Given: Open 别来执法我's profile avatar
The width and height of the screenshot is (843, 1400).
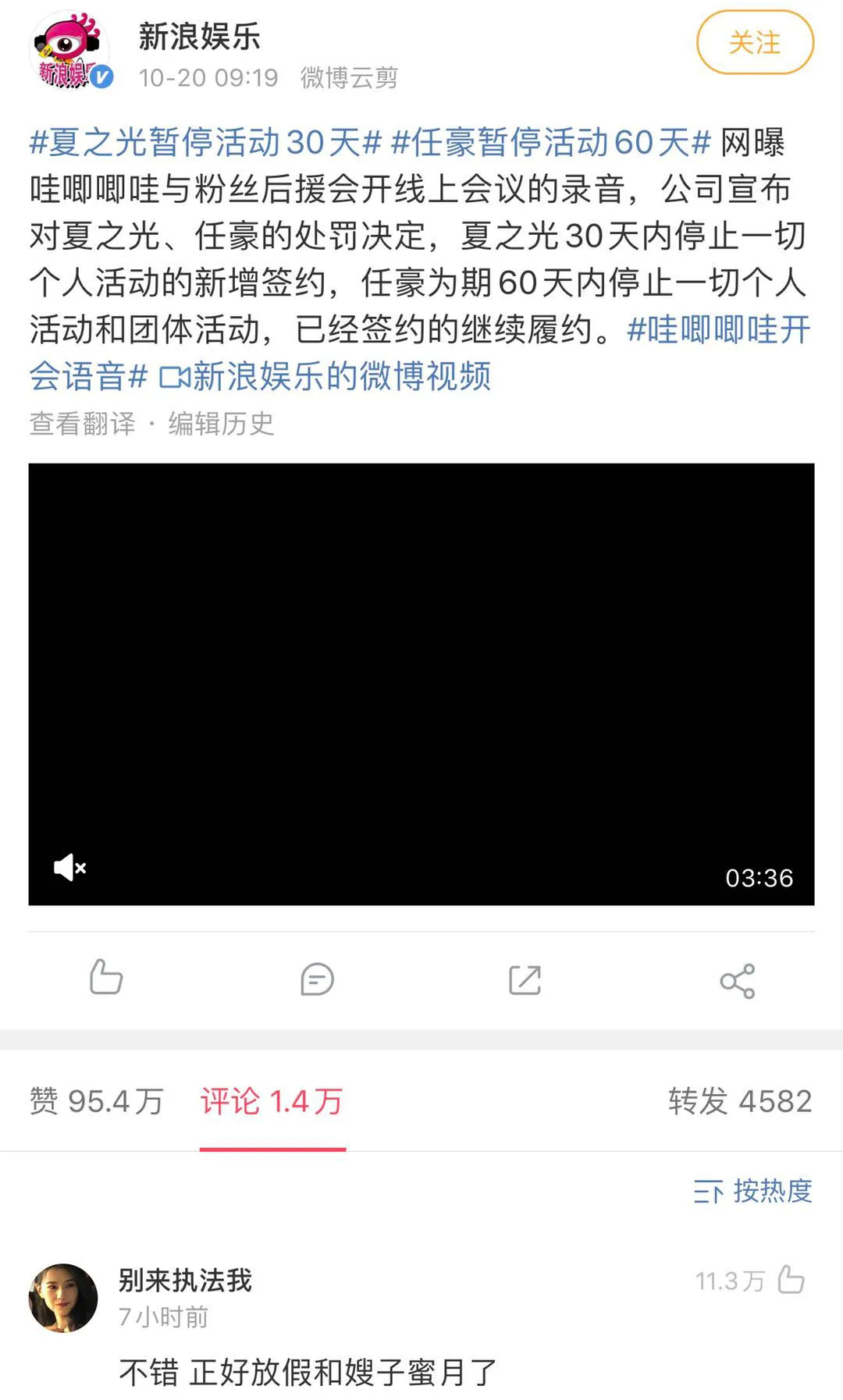Looking at the screenshot, I should 63,1297.
